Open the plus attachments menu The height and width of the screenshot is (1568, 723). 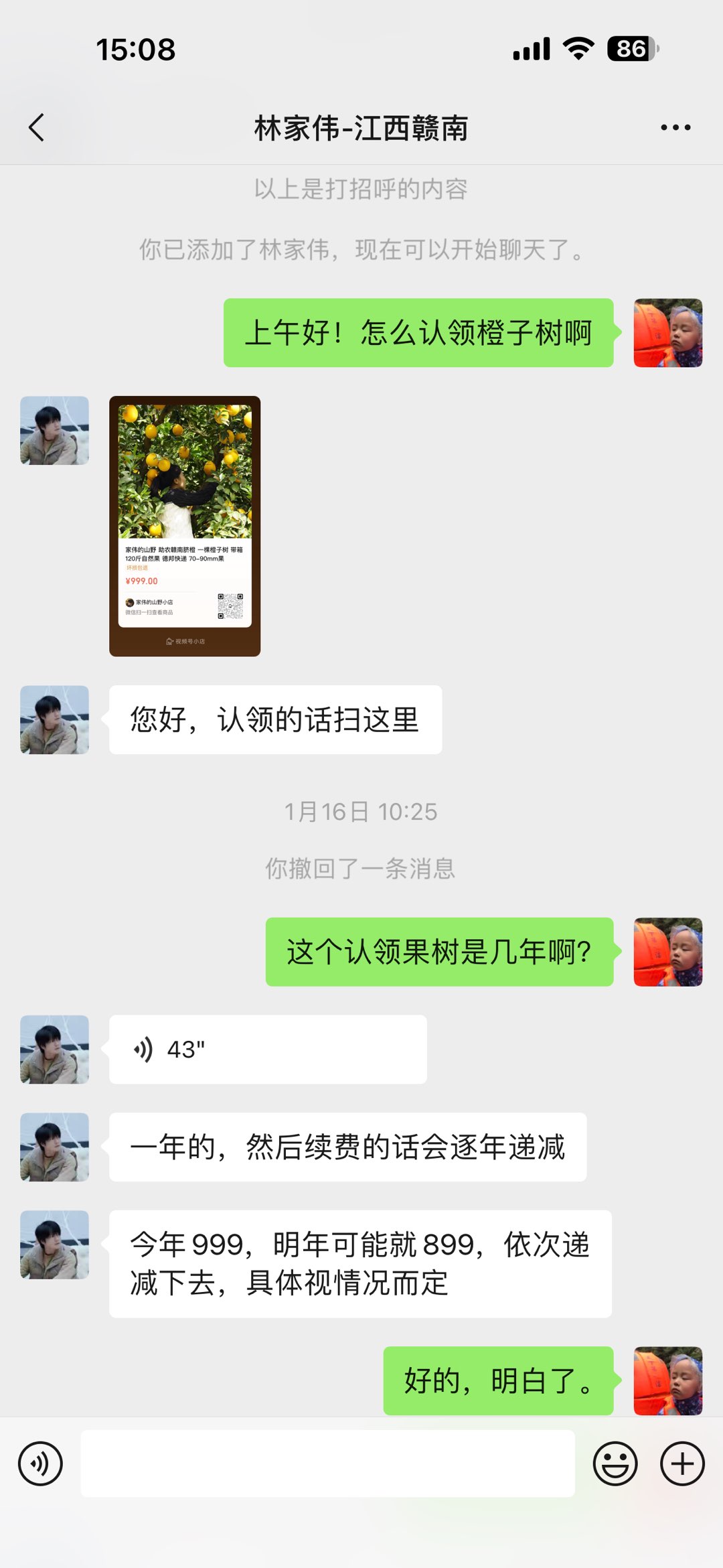[682, 1464]
